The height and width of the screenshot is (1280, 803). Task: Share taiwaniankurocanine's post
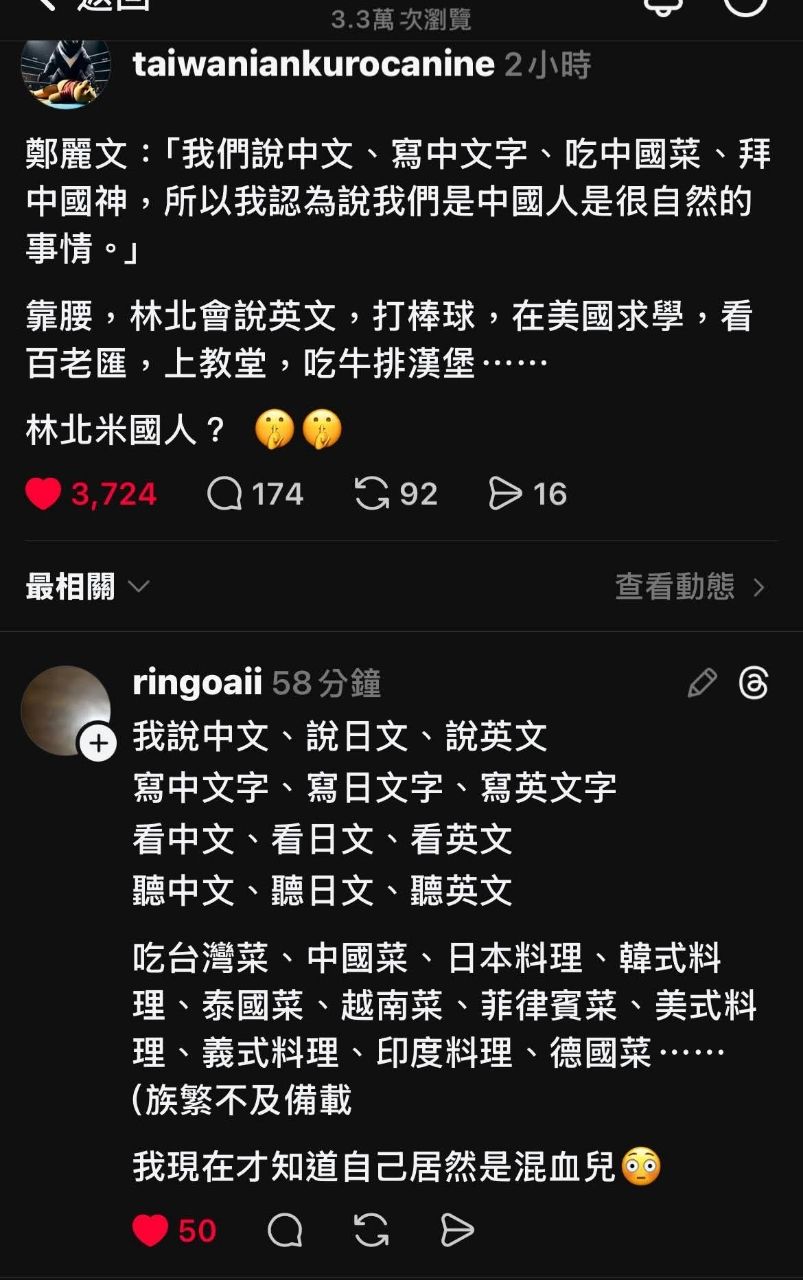point(505,494)
